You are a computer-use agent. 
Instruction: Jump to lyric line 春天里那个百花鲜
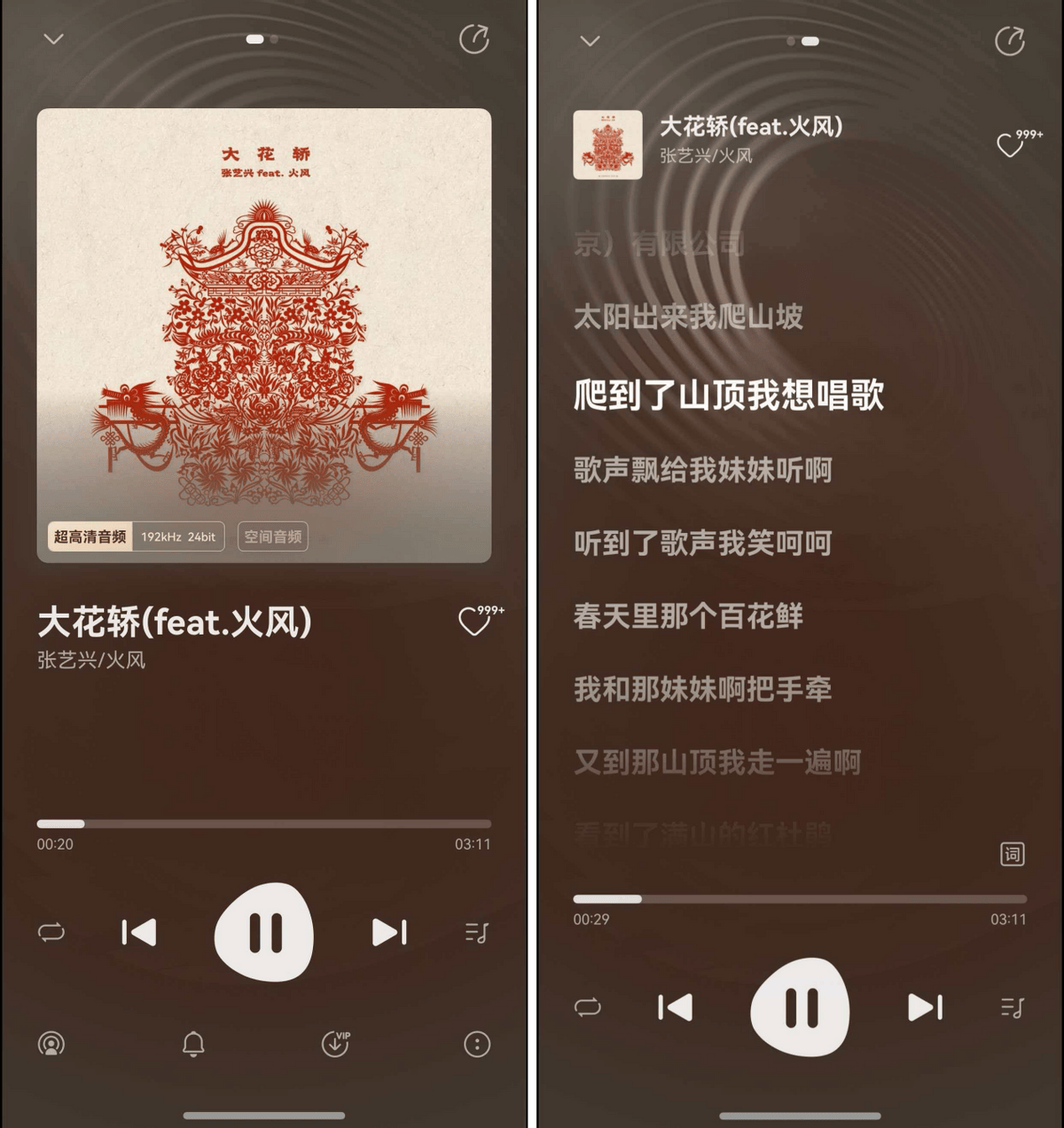(688, 615)
